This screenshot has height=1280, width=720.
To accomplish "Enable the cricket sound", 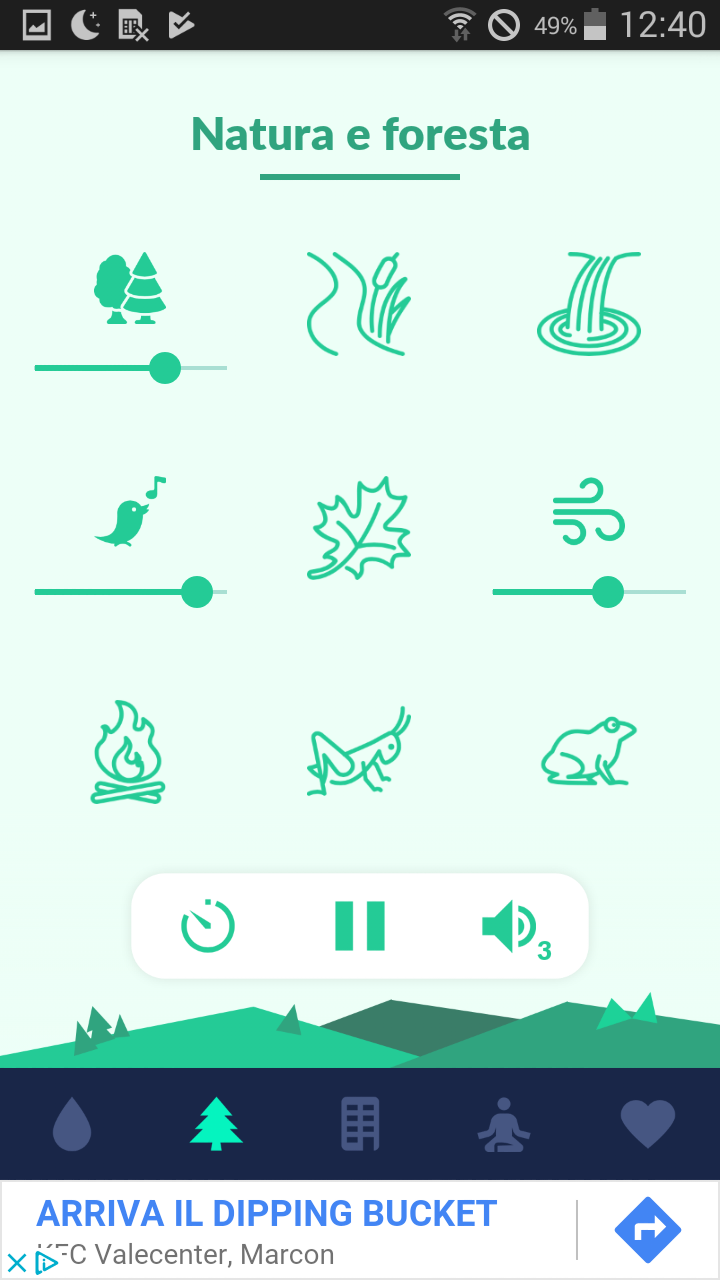I will coord(360,752).
